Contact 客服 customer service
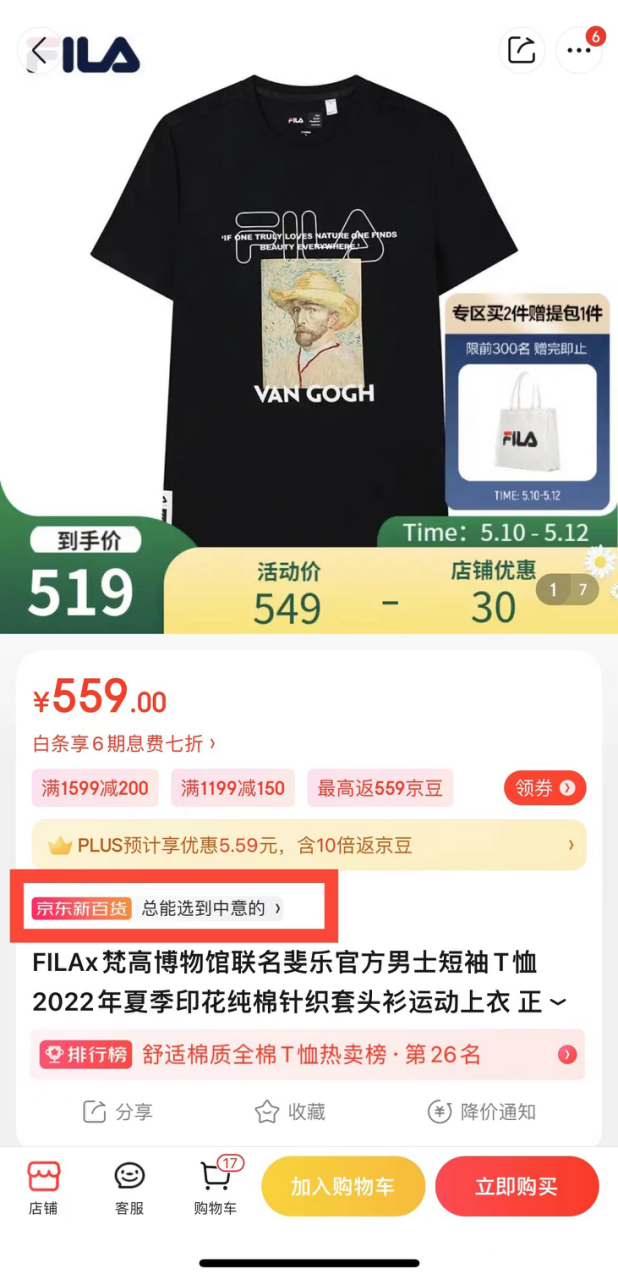 [130, 1187]
